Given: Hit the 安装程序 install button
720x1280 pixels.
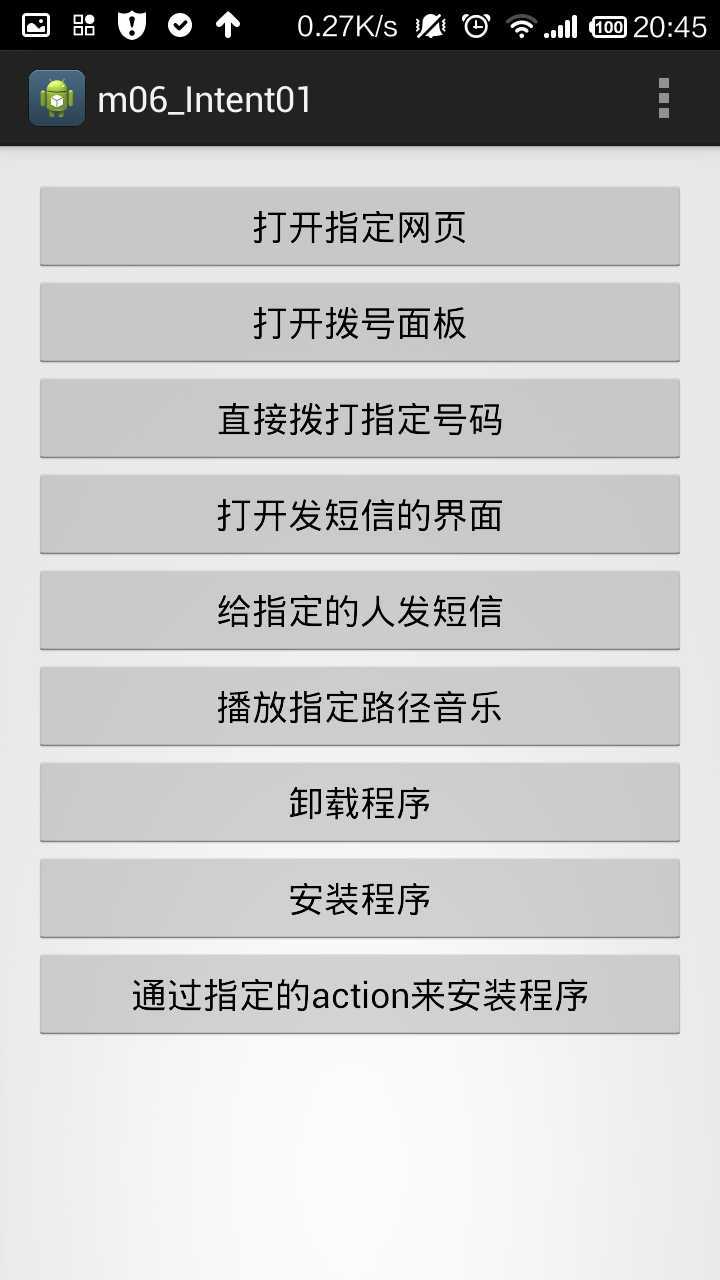Looking at the screenshot, I should [x=360, y=899].
